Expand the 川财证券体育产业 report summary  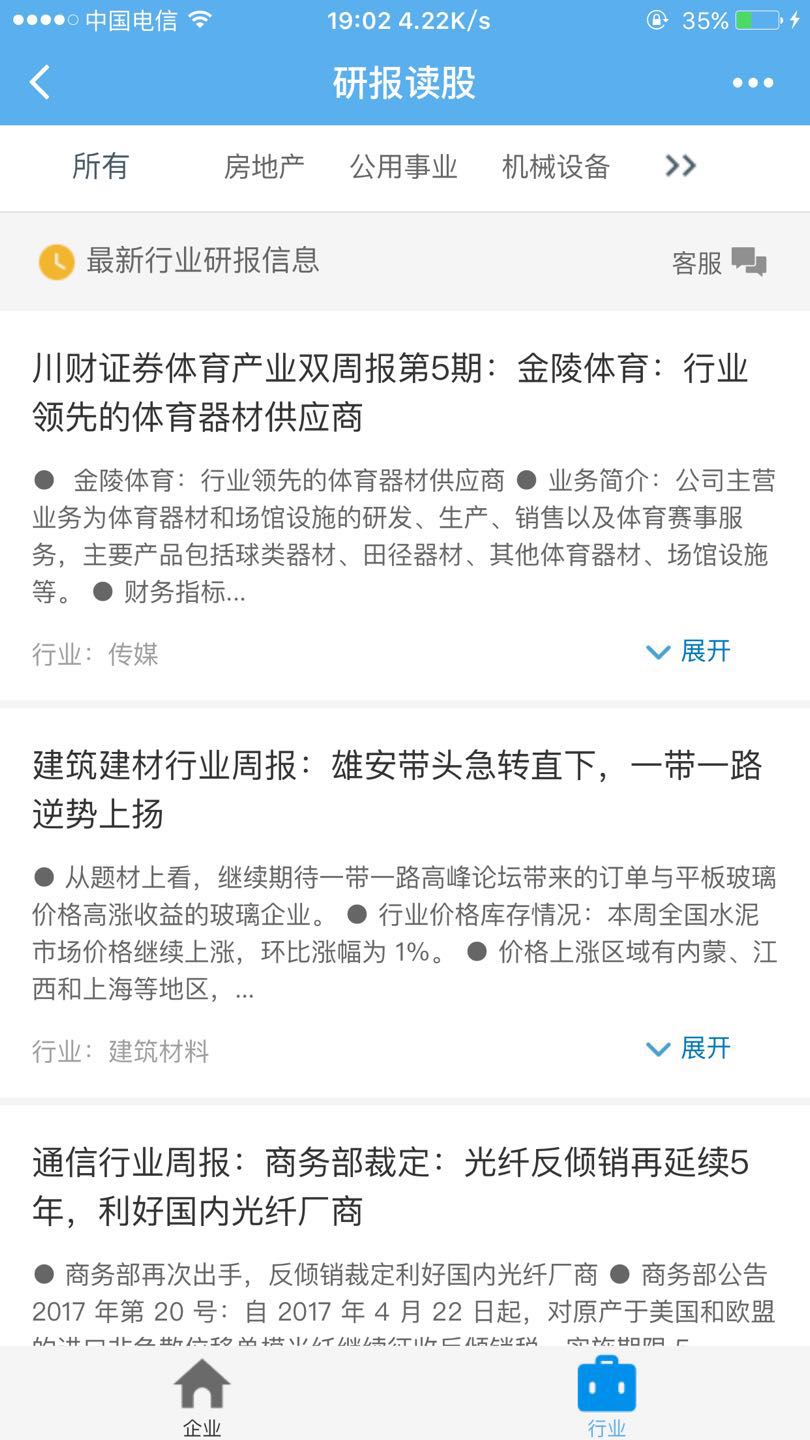[689, 652]
